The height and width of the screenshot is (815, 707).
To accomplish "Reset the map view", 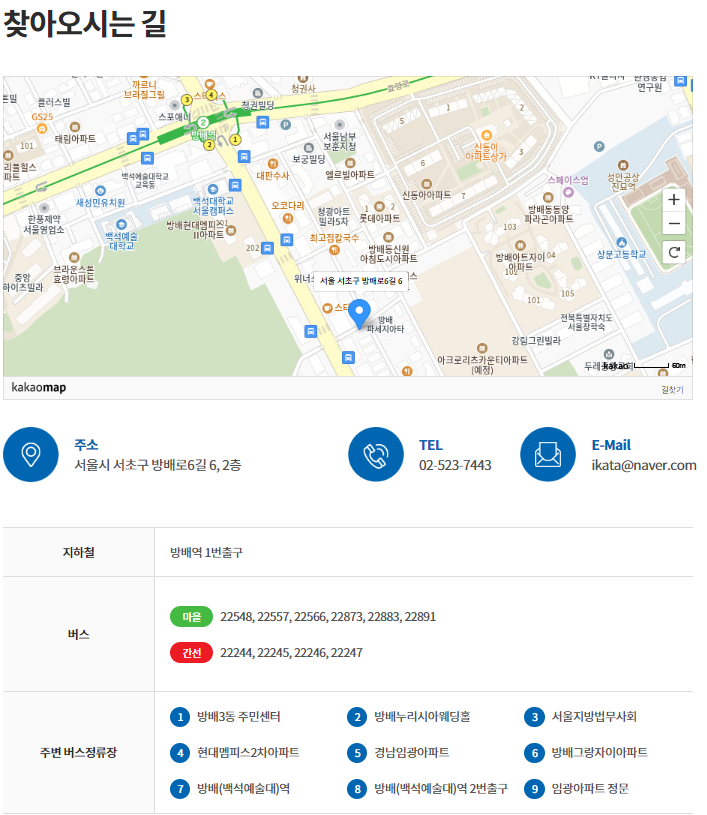I will [x=674, y=252].
